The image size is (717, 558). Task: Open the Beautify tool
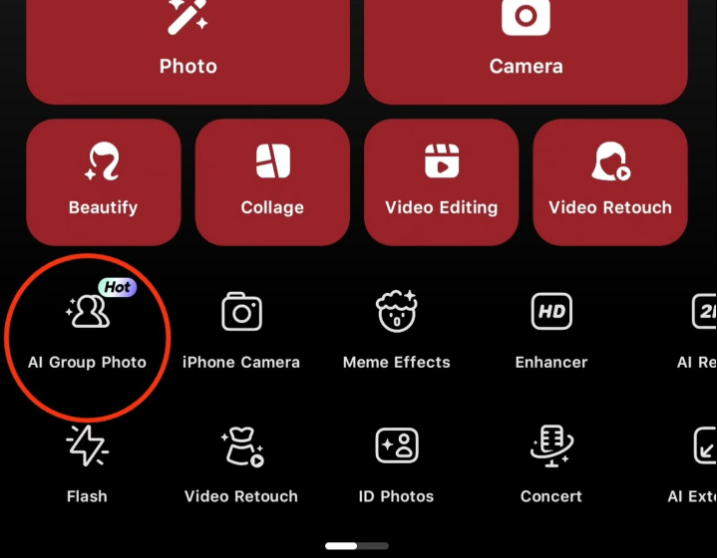pos(103,182)
